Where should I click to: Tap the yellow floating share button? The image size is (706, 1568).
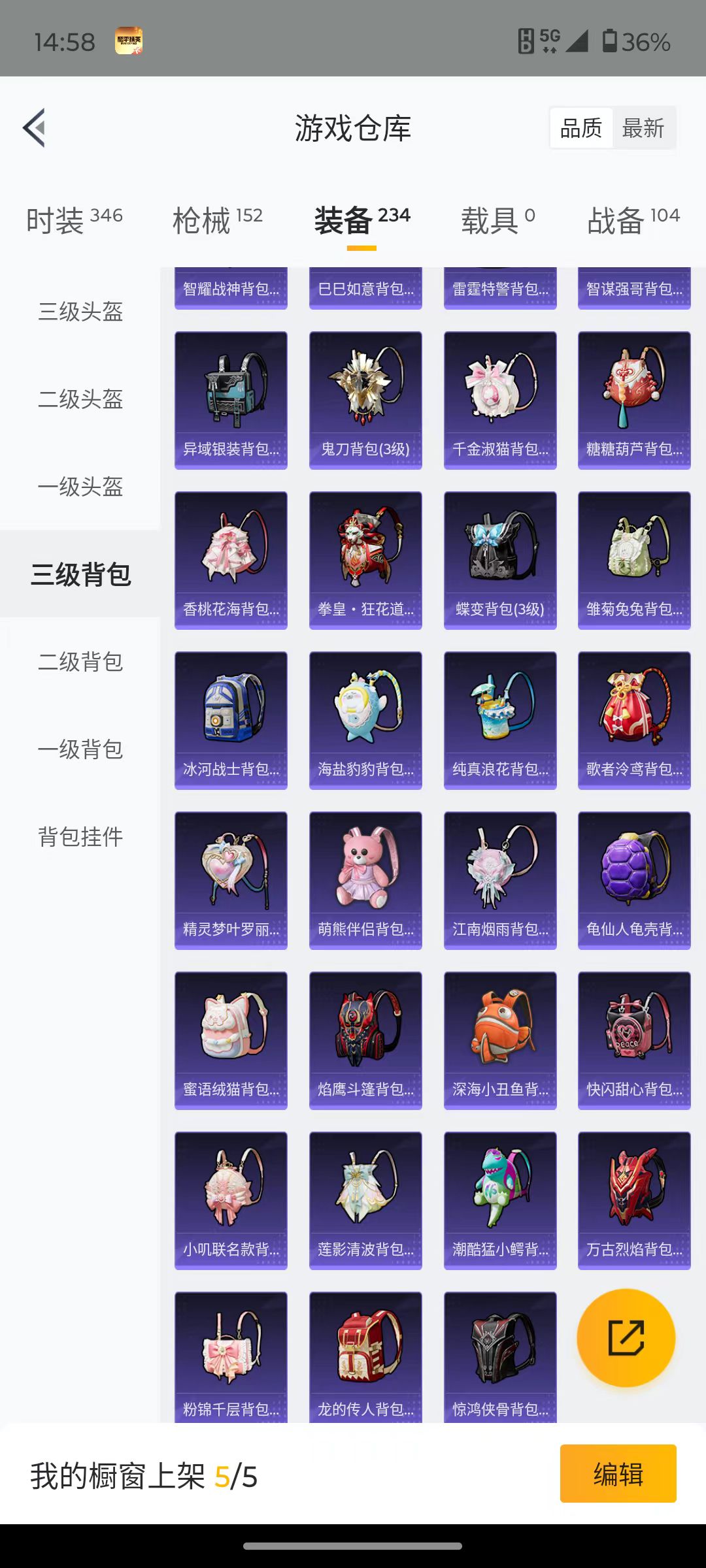[x=626, y=1338]
